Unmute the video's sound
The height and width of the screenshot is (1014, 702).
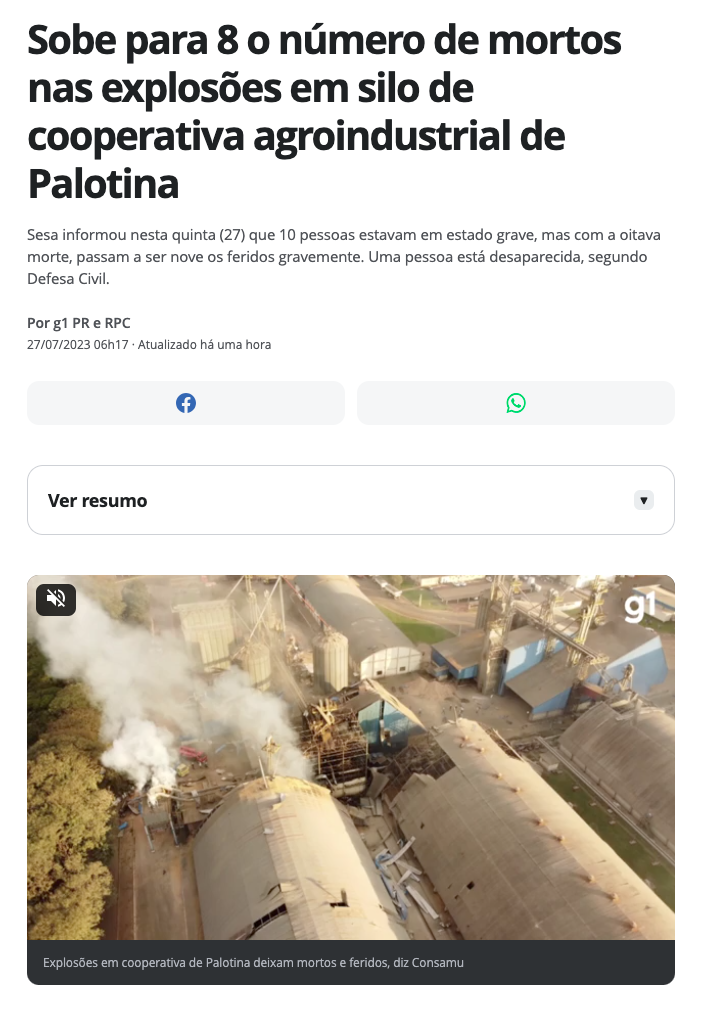56,598
